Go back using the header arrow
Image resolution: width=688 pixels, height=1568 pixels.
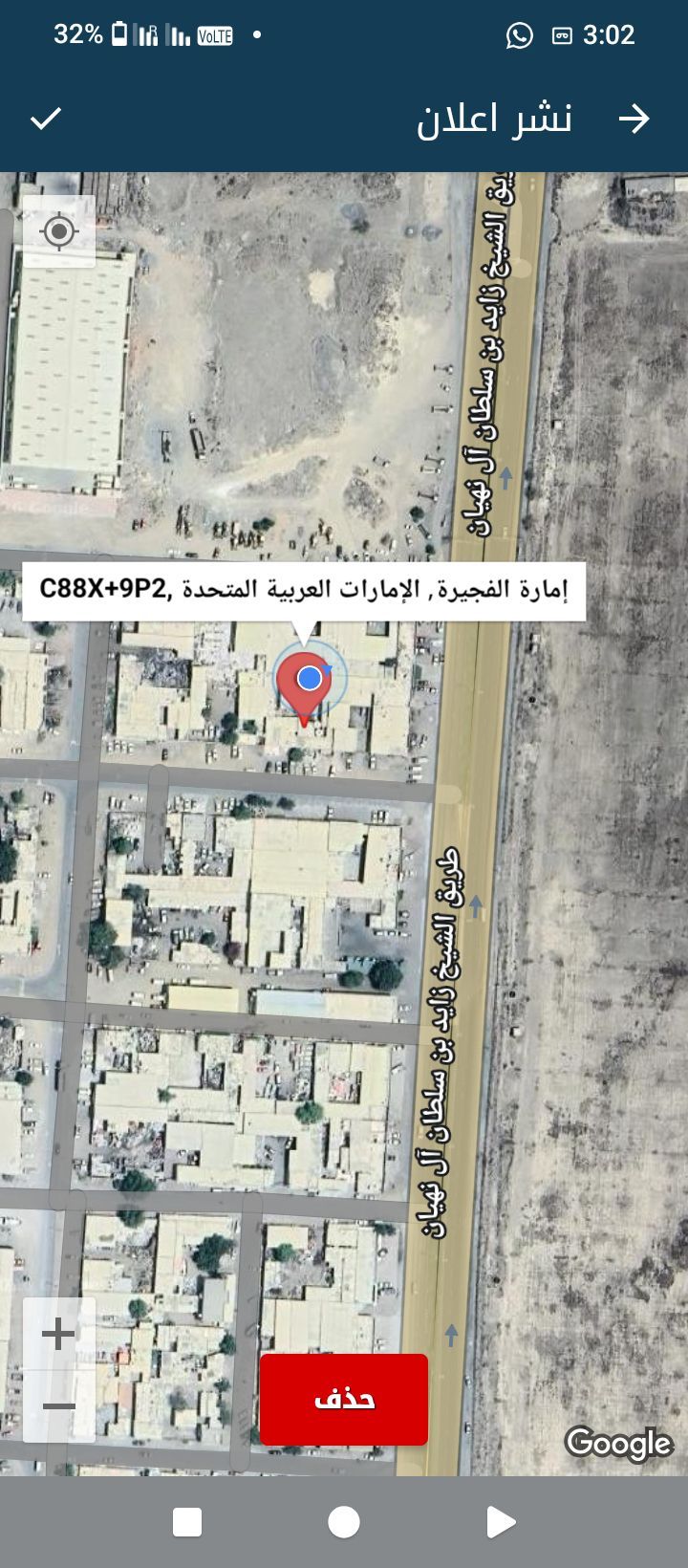(634, 119)
